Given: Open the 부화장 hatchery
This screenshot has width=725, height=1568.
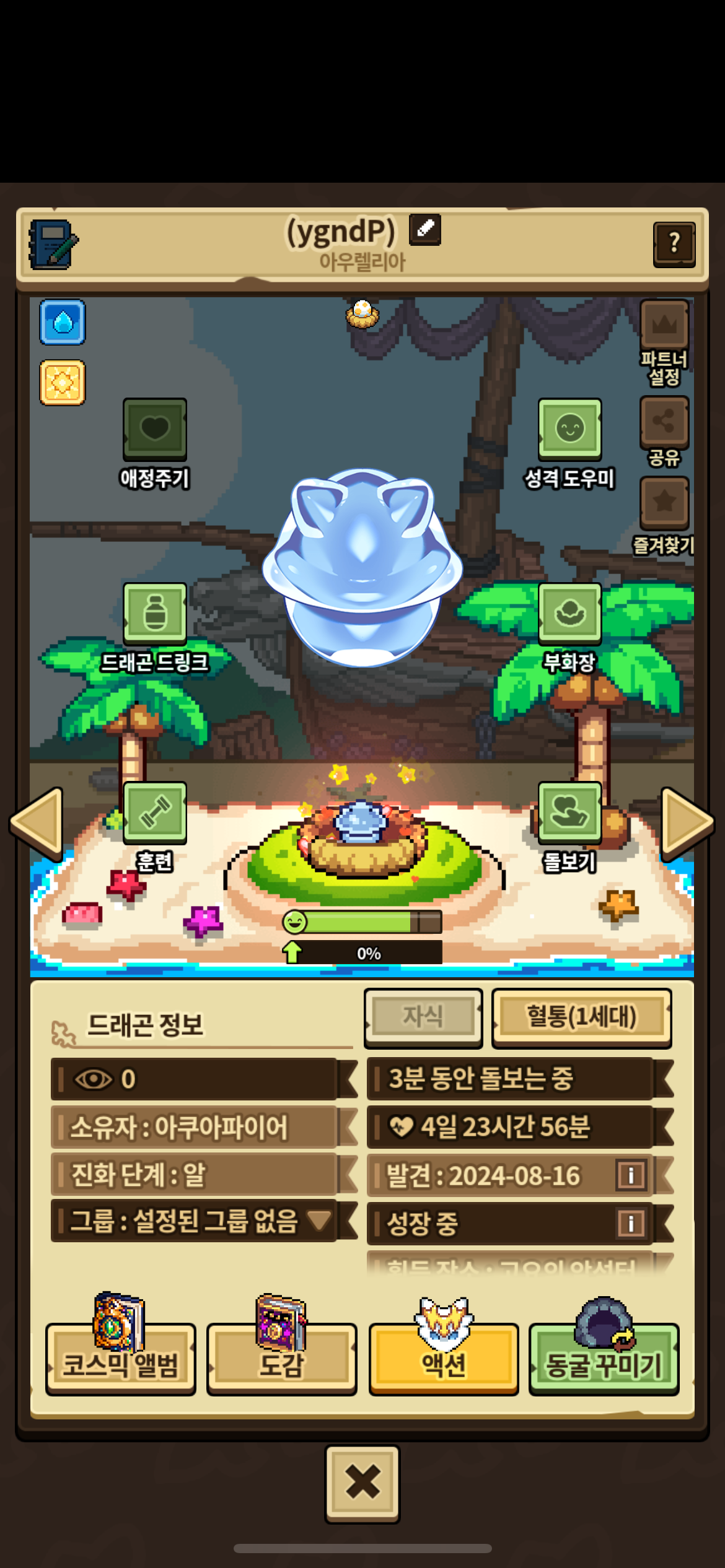Looking at the screenshot, I should pyautogui.click(x=569, y=613).
